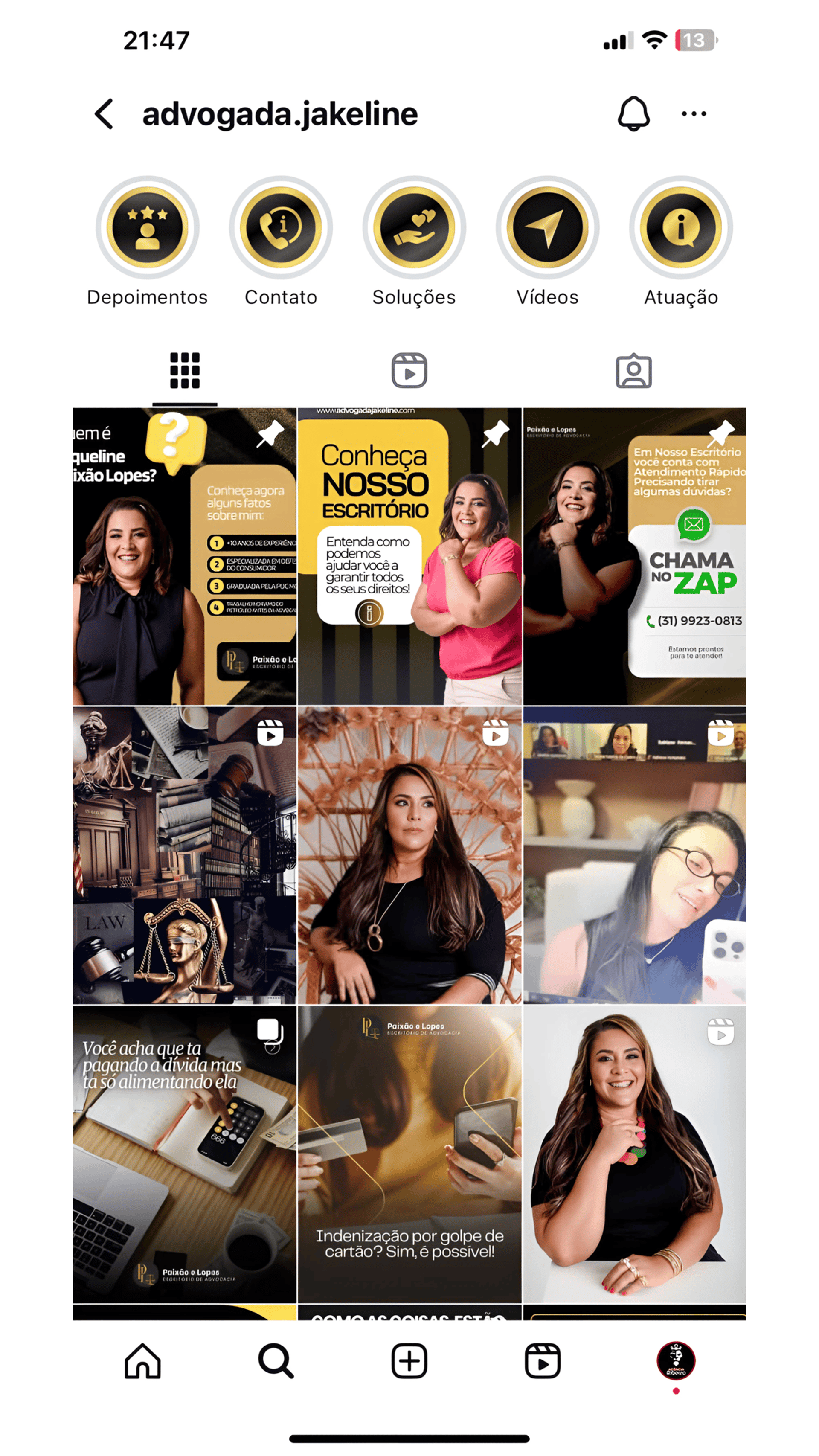The image size is (819, 1456).
Task: Open the Vídeos story highlight
Action: coord(548,227)
